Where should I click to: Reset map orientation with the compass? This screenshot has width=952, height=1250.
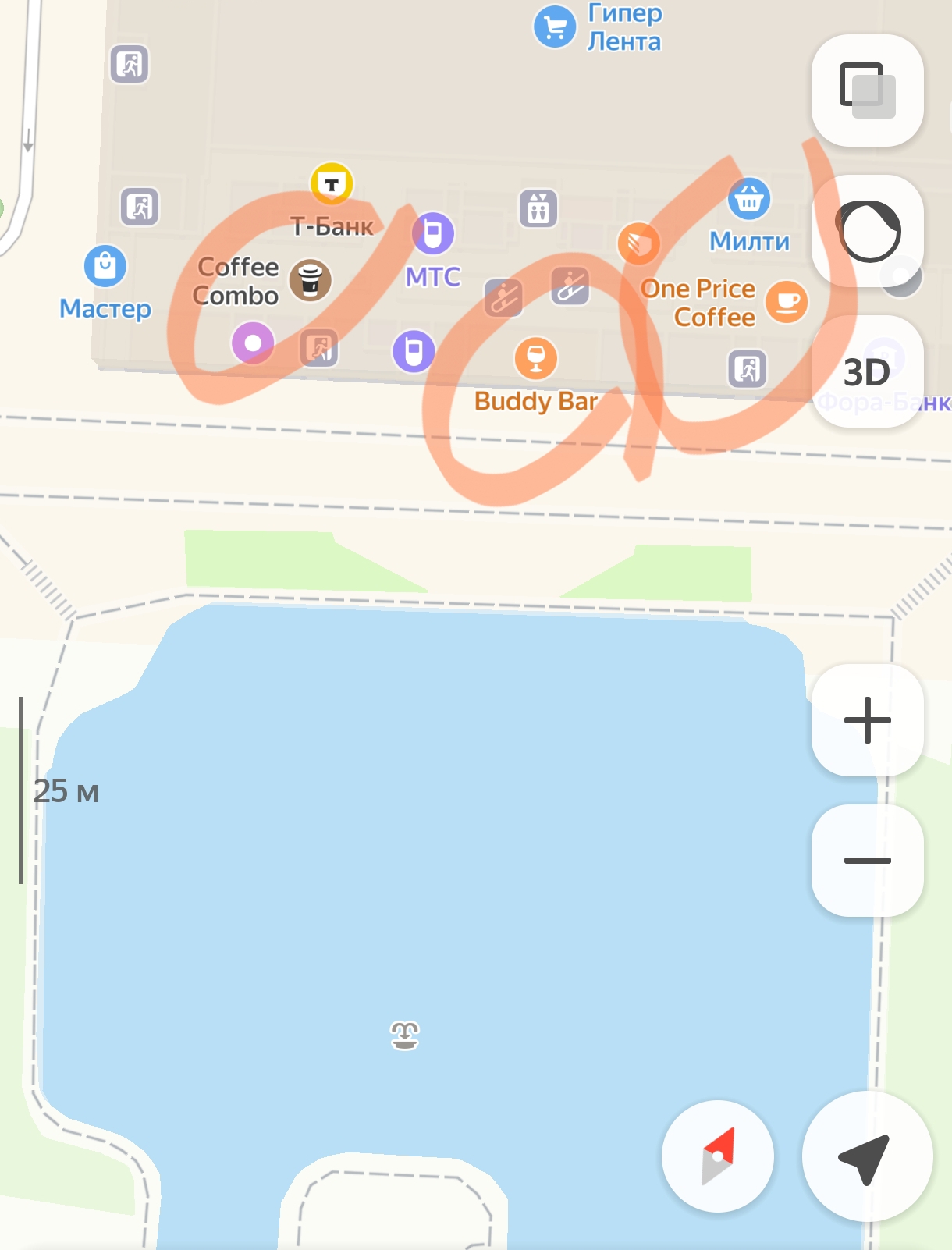pos(718,1156)
